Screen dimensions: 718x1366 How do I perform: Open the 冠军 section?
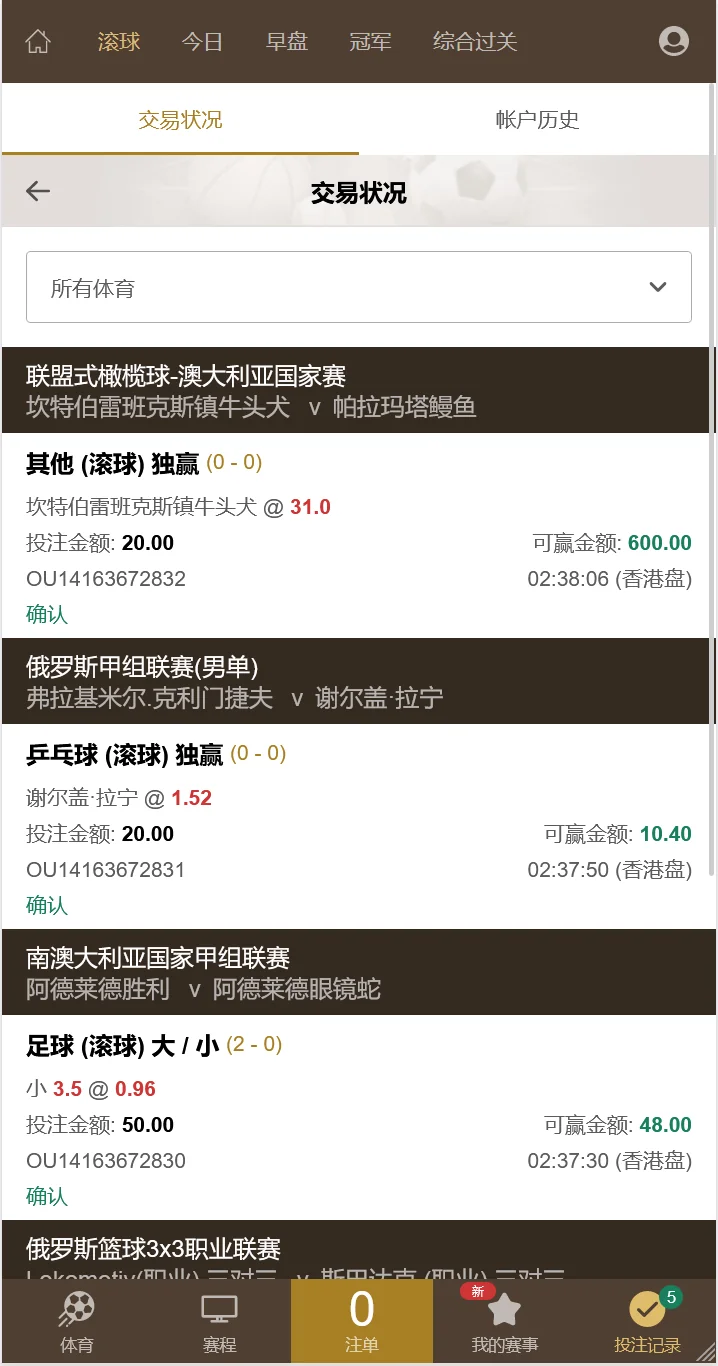click(x=370, y=42)
